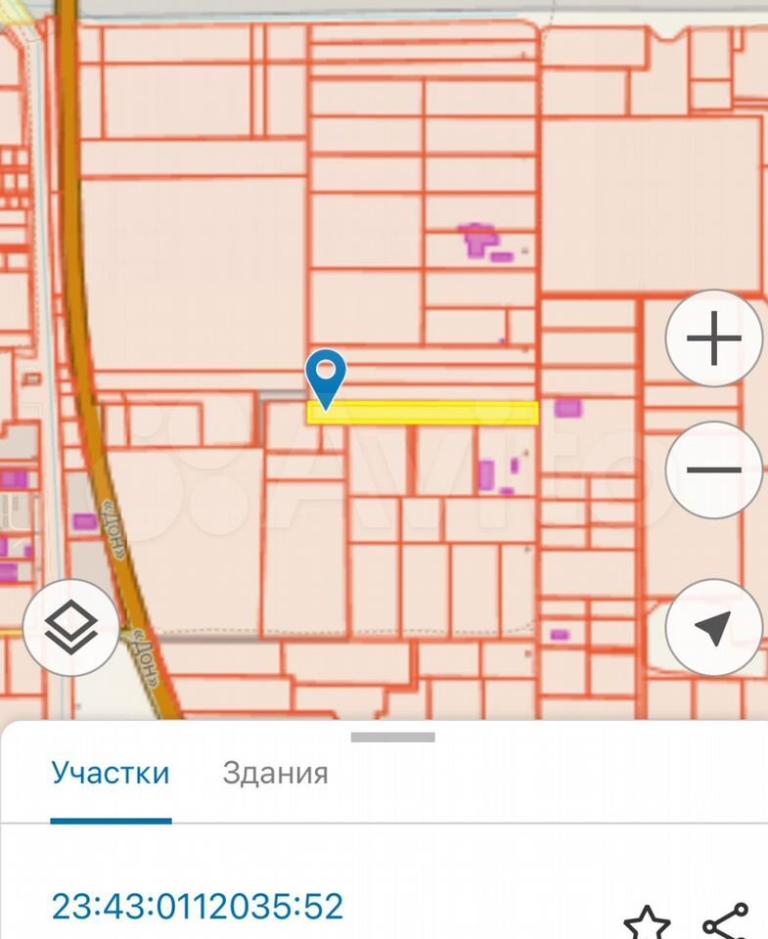Zoom in on the cadastral map
The image size is (768, 939).
click(x=714, y=338)
